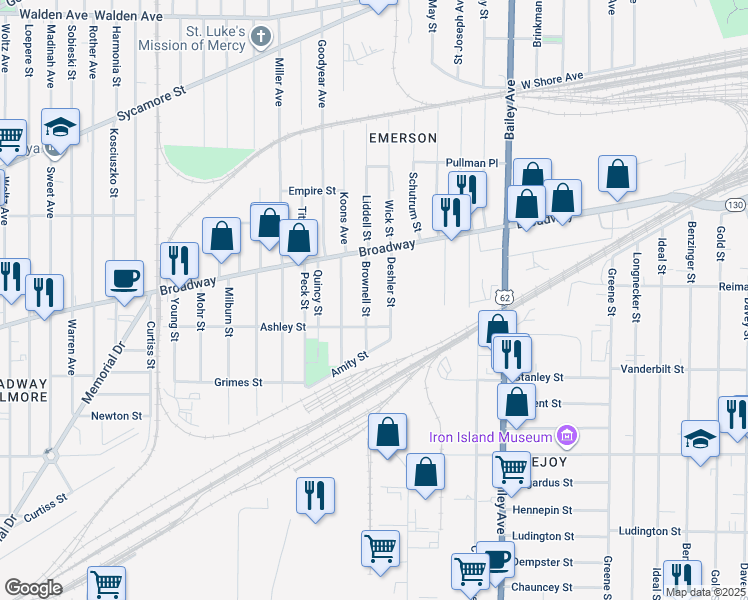Screen dimensions: 748x600
Task: Open the Iron Island Museum marker
Action: coord(567,436)
